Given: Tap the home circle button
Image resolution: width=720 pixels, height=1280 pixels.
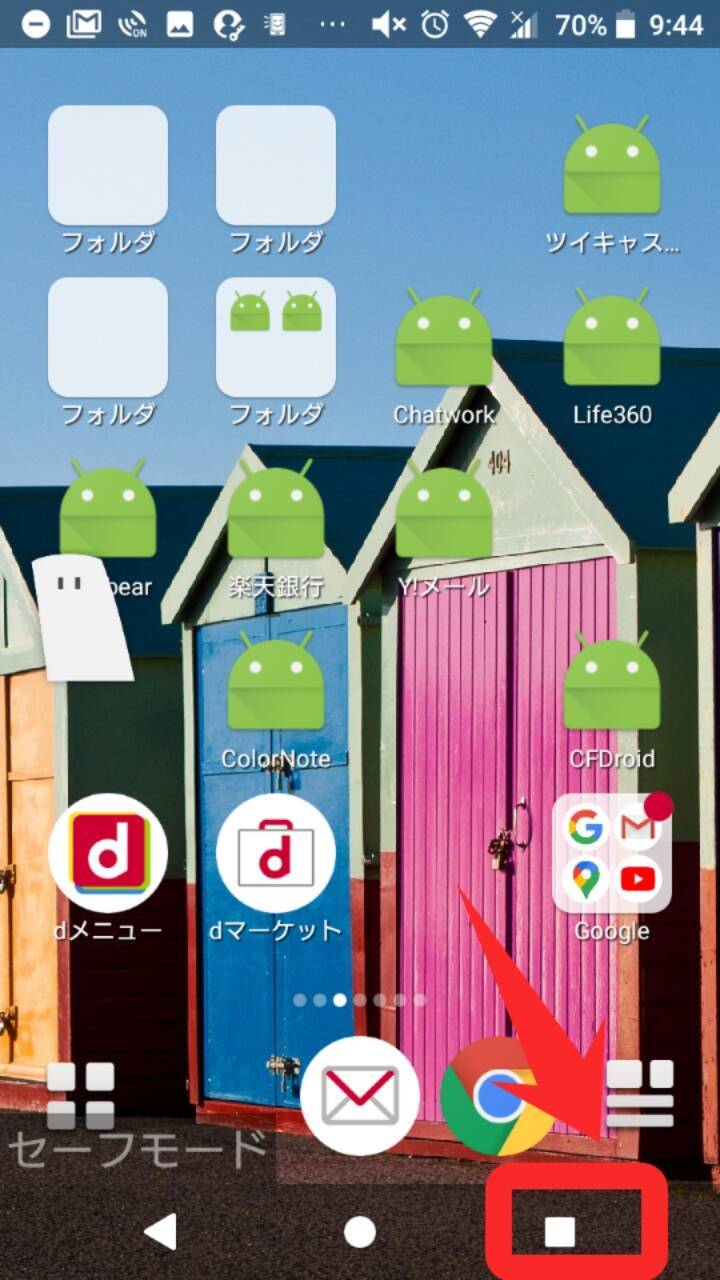Looking at the screenshot, I should click(360, 1232).
